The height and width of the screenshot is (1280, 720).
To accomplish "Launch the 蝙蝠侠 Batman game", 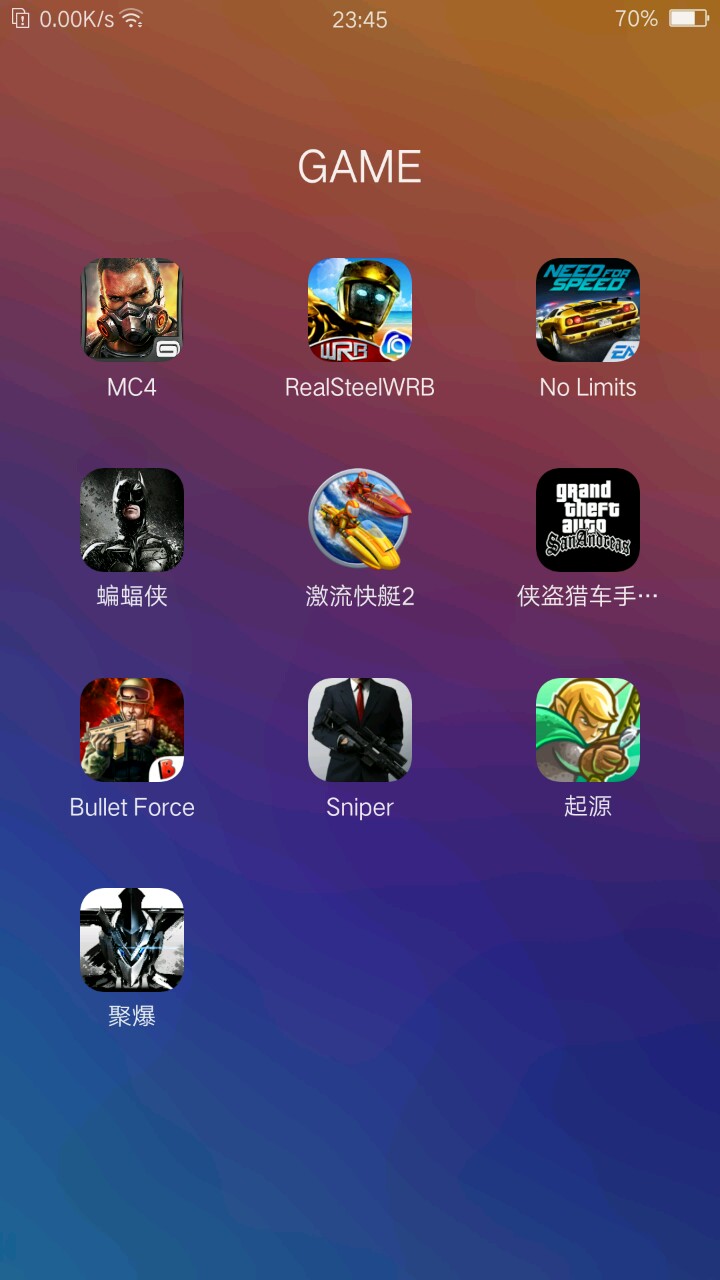I will pos(132,520).
